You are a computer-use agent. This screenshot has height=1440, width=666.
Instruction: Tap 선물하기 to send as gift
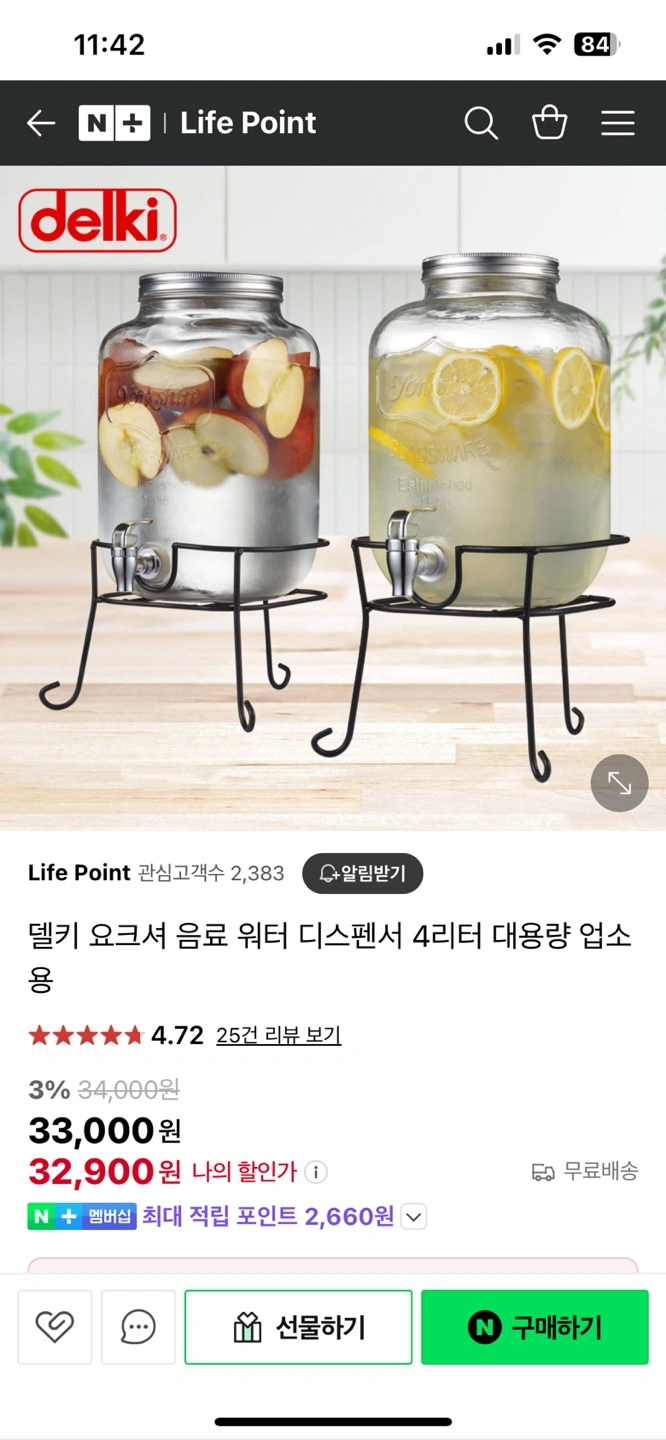coord(298,1327)
